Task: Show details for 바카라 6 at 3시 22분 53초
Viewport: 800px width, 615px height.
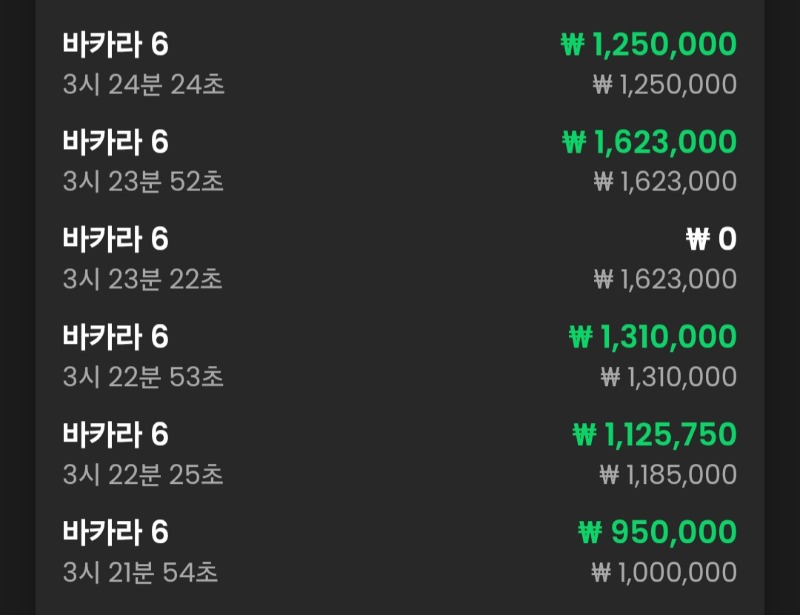Action: [x=400, y=356]
